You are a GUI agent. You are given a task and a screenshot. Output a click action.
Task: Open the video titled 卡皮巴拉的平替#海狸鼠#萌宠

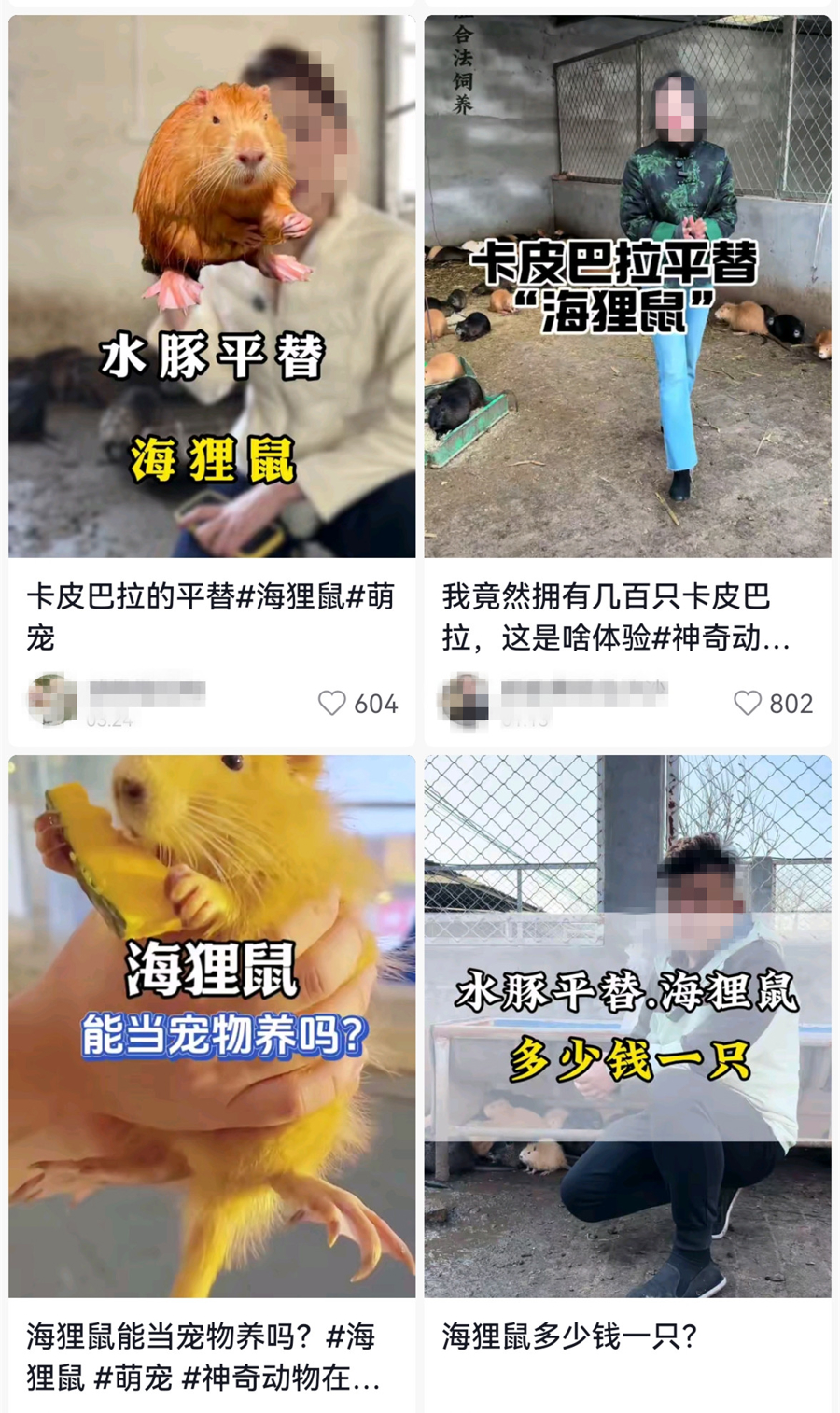click(x=212, y=286)
